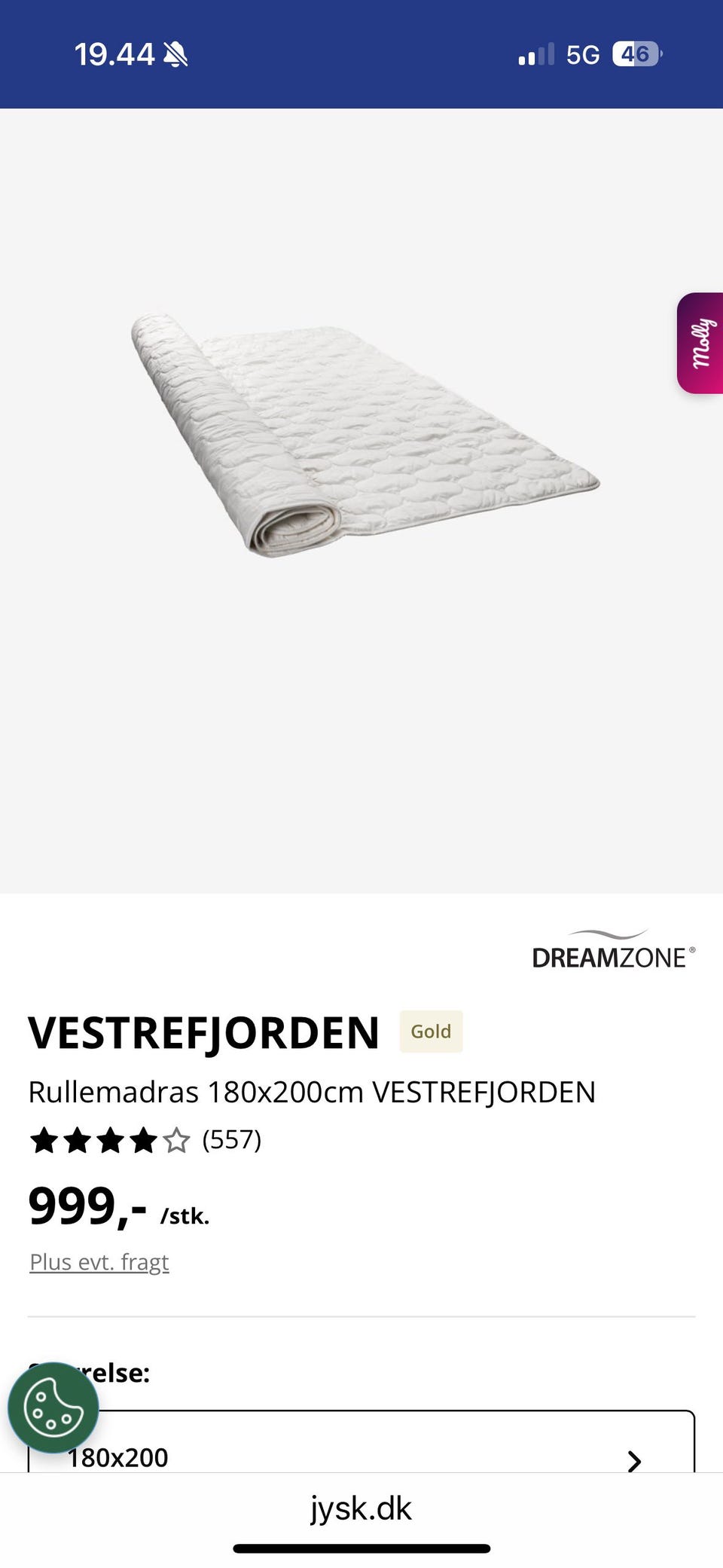Select the Gold quality badge
Screen dimensions: 723x1568
[431, 1032]
